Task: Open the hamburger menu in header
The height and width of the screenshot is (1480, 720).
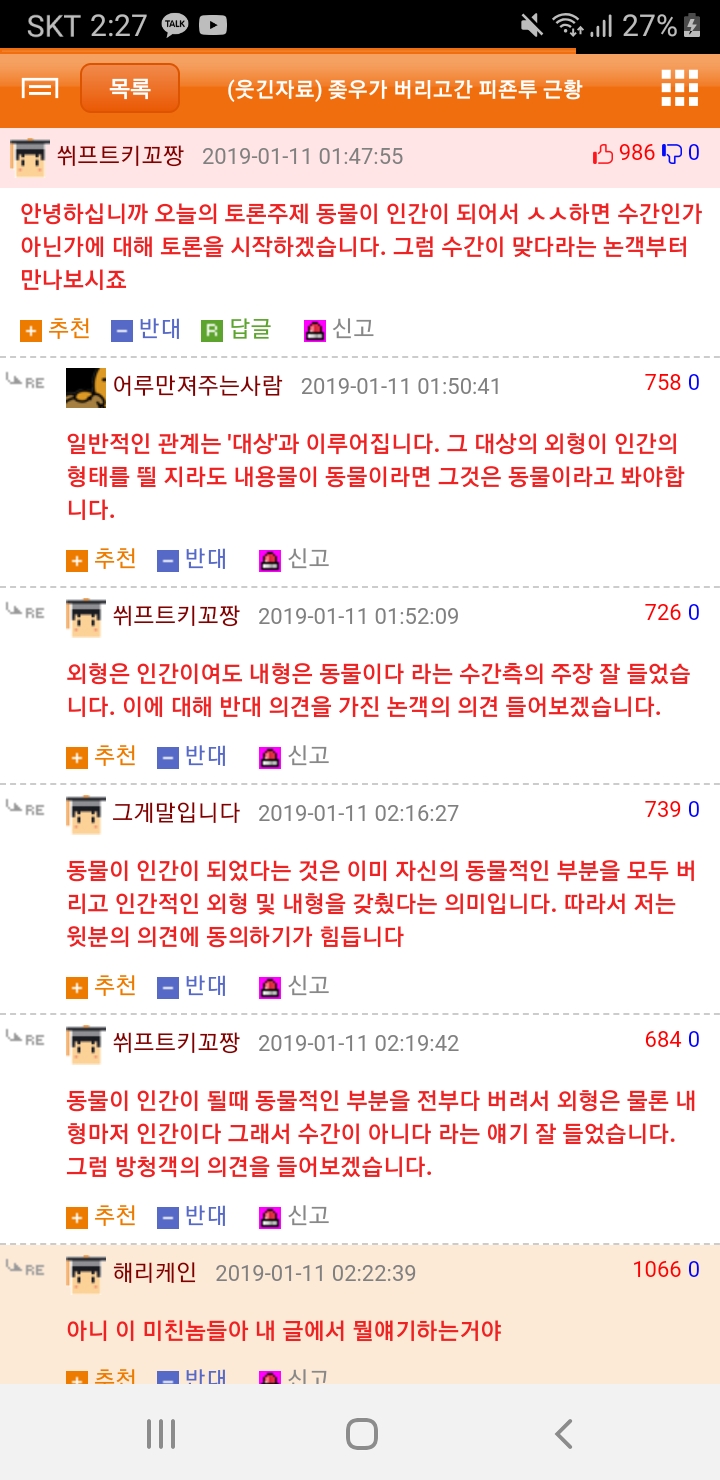Action: pos(41,89)
